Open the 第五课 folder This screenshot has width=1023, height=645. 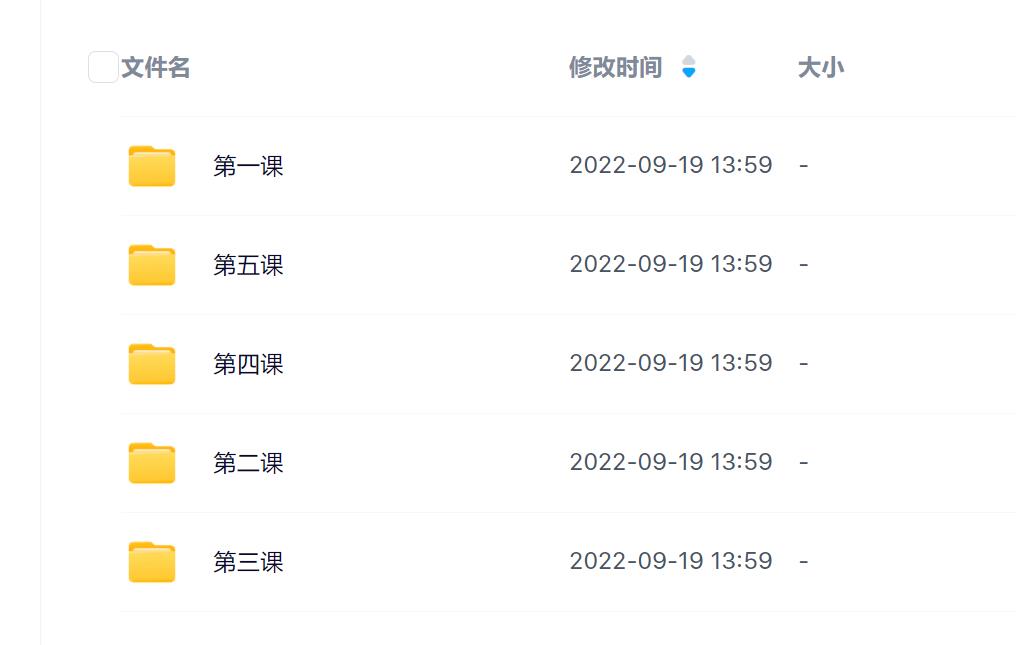tap(248, 265)
